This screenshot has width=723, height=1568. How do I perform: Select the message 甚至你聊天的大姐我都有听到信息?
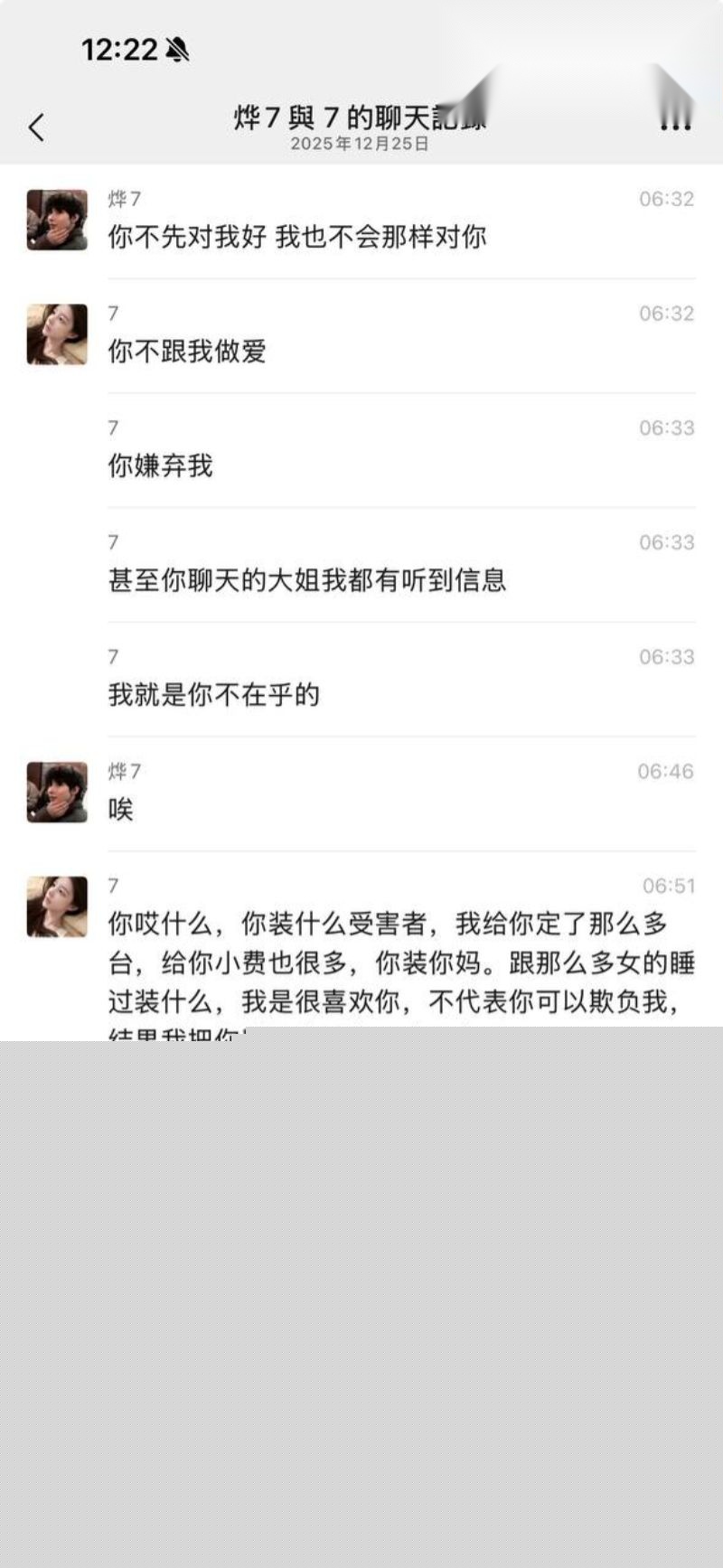click(x=307, y=582)
